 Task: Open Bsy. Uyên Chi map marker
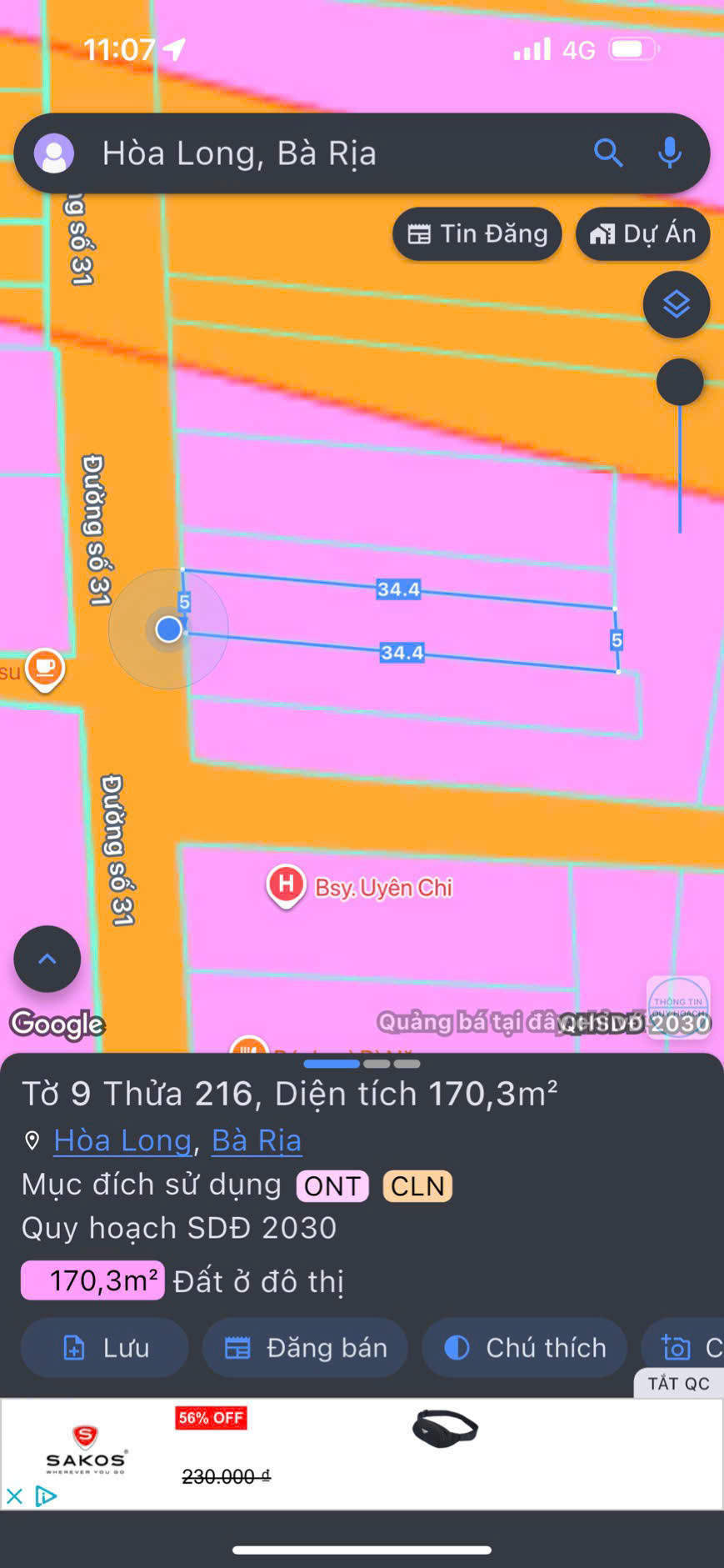[286, 885]
